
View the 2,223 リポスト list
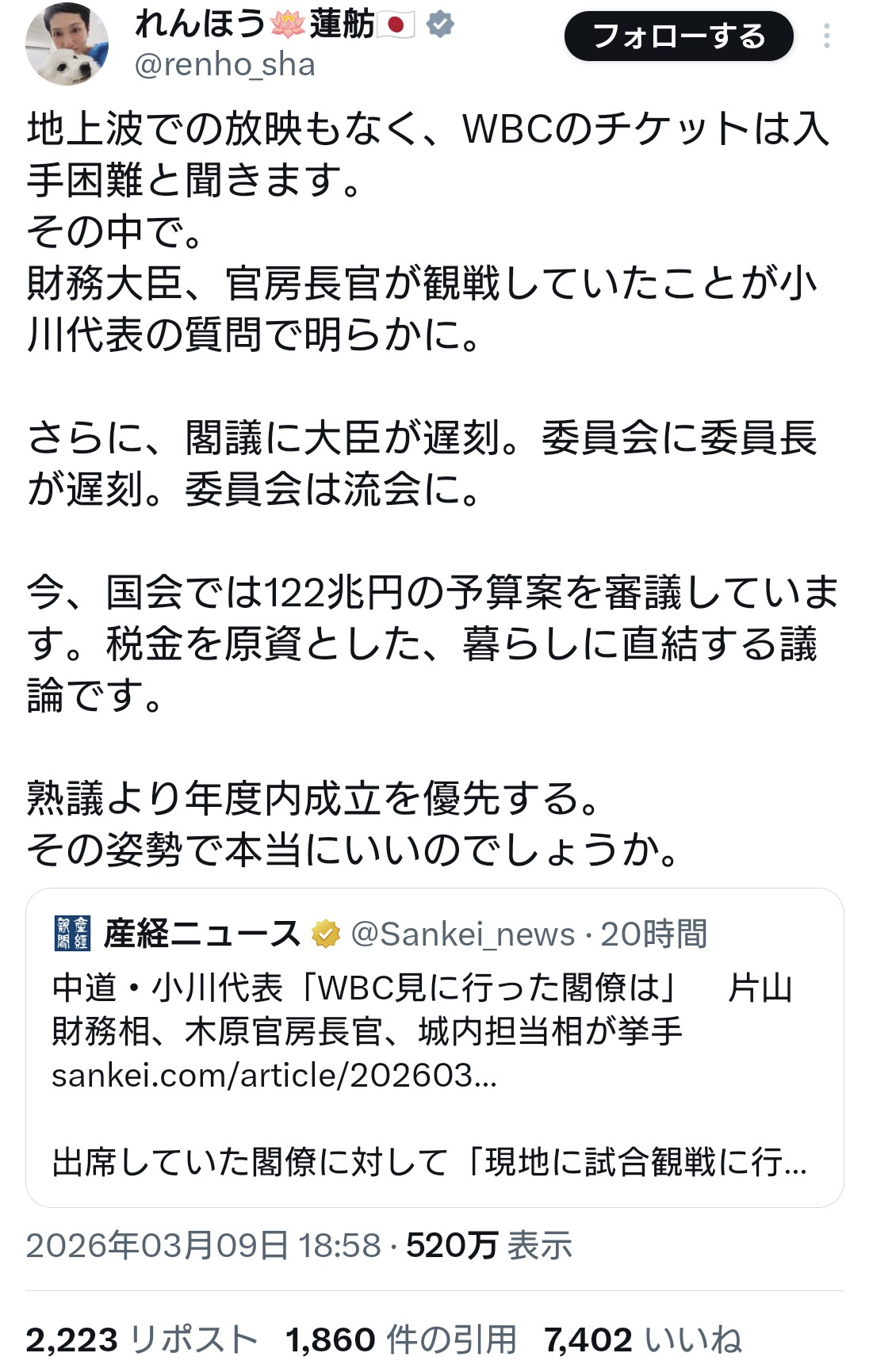[x=142, y=1340]
